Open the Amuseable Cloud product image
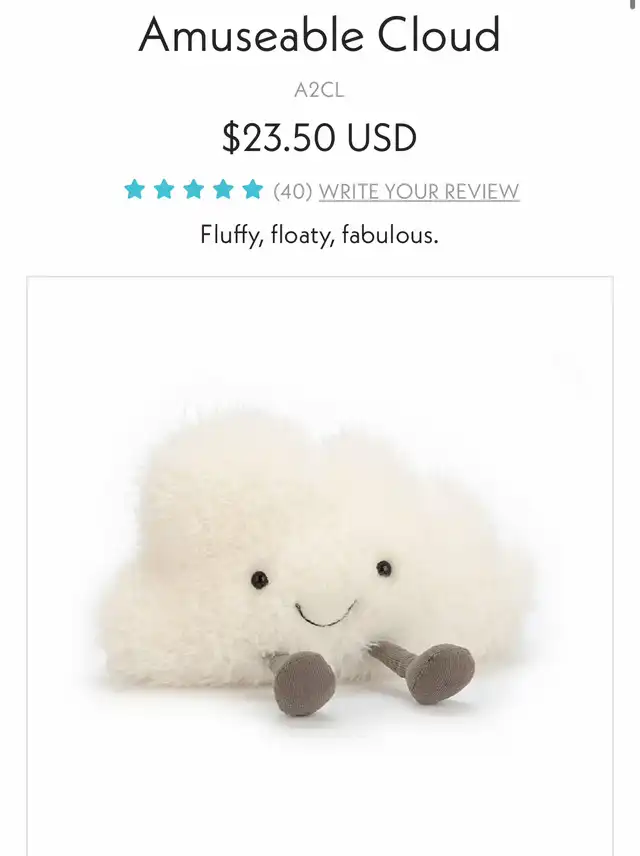 click(x=319, y=565)
